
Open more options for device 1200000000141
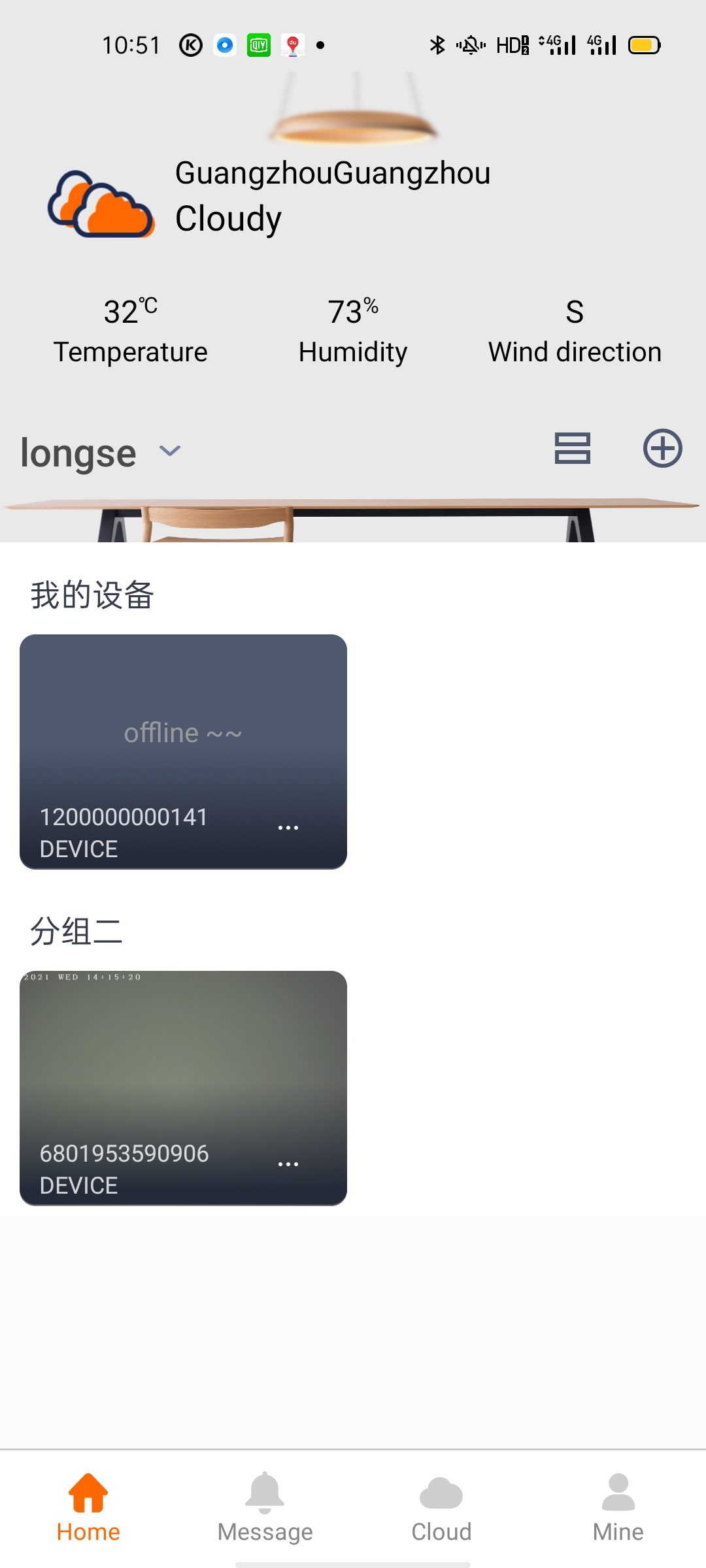[288, 828]
